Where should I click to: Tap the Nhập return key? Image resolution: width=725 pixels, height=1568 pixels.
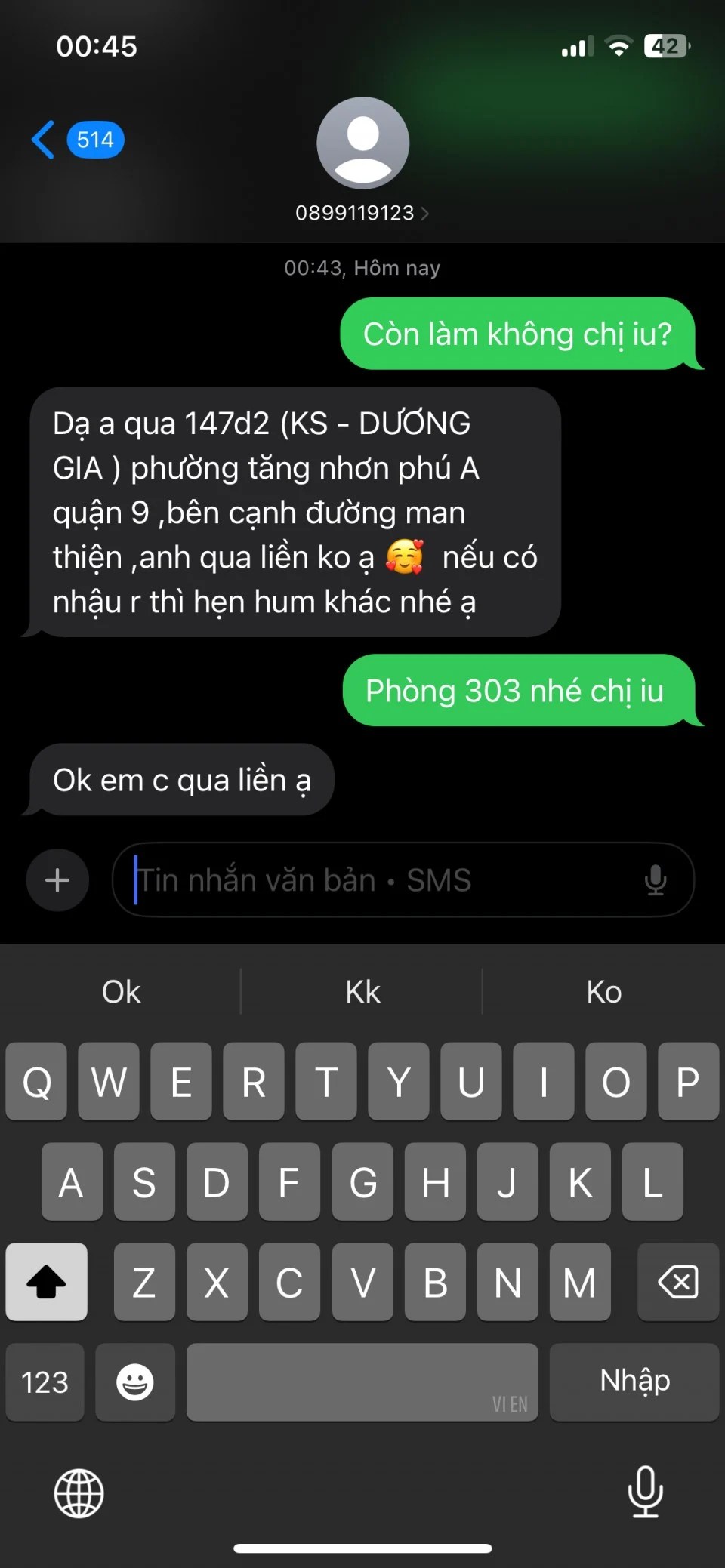pyautogui.click(x=634, y=1382)
